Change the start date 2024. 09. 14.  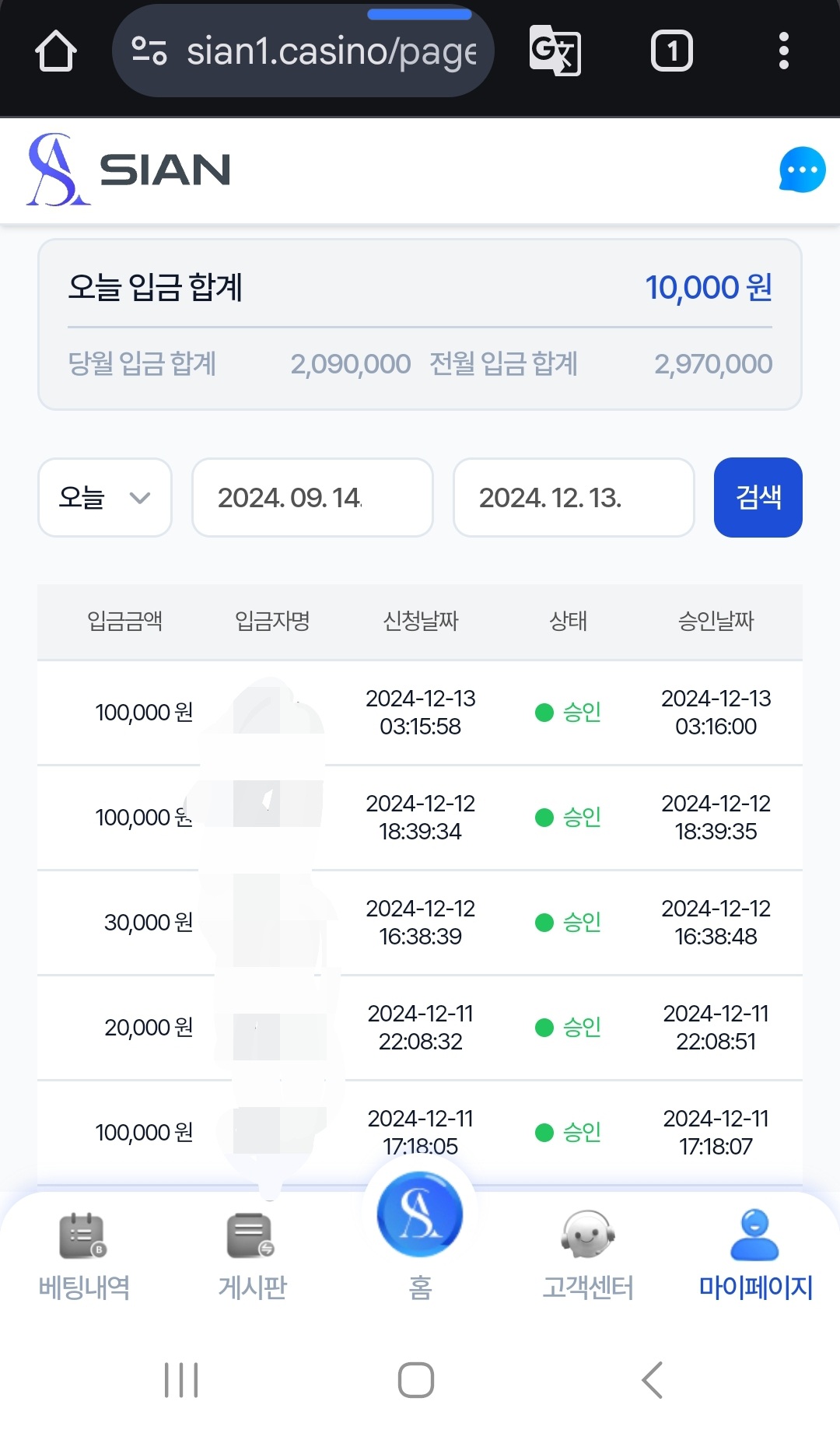point(313,497)
